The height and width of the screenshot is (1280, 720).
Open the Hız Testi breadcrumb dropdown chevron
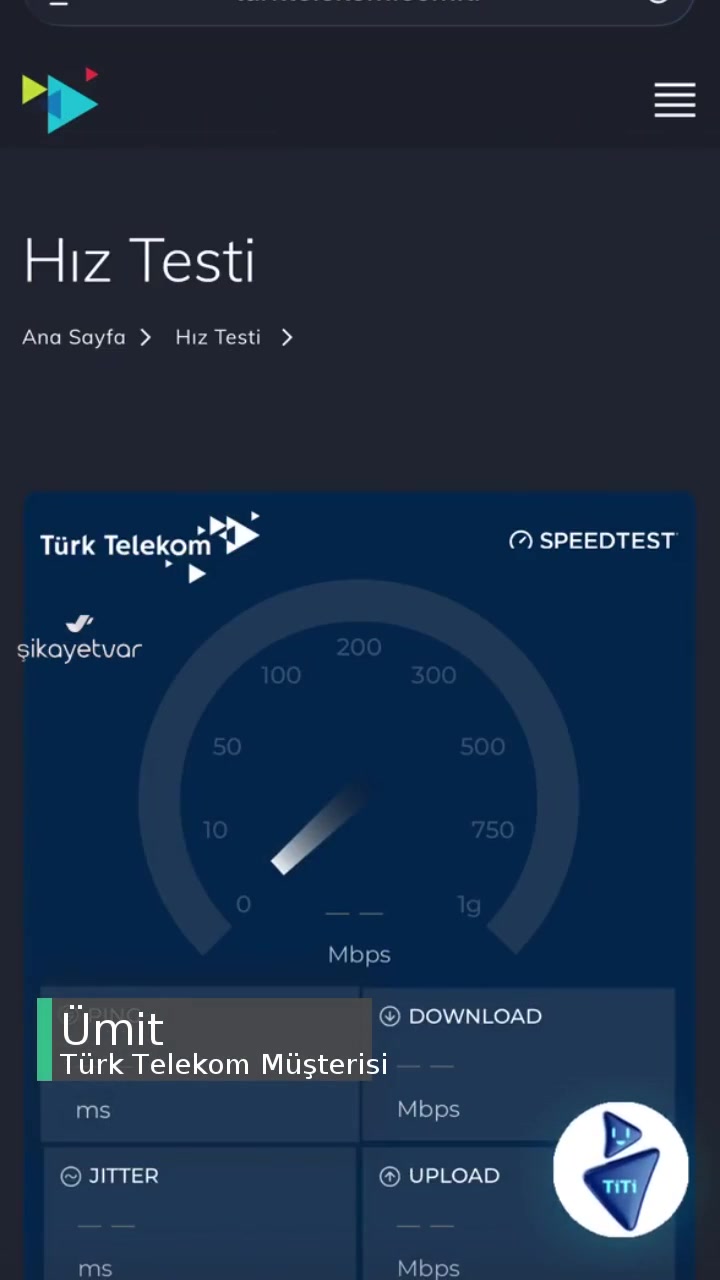coord(287,337)
